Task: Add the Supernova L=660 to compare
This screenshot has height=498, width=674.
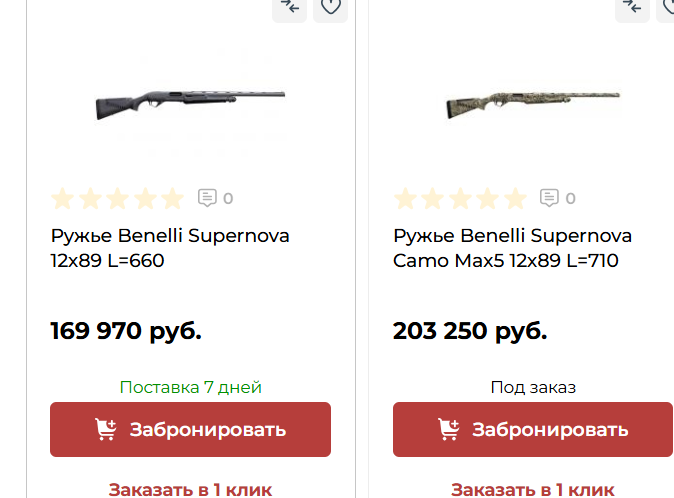Action: [x=290, y=8]
